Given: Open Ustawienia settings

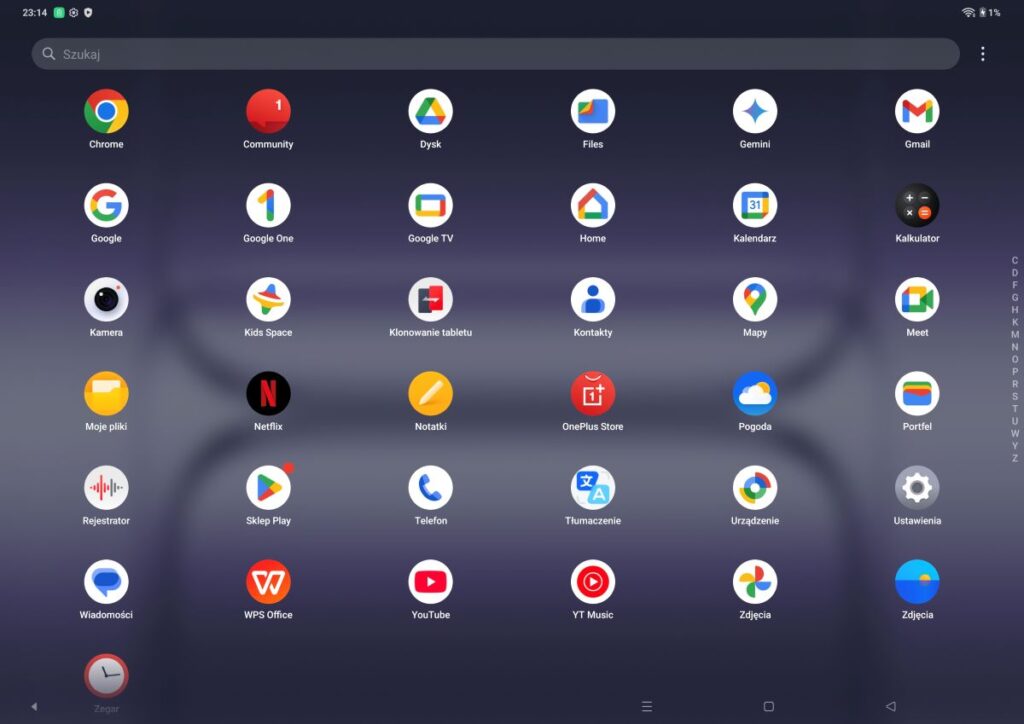Looking at the screenshot, I should (x=916, y=487).
